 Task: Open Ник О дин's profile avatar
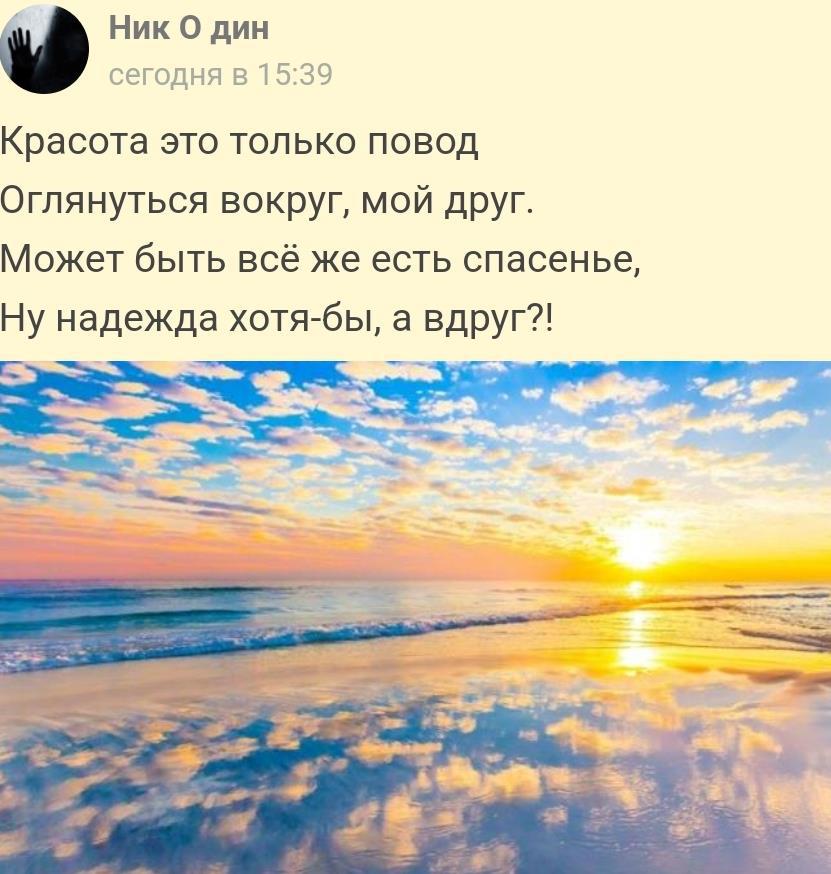click(44, 50)
